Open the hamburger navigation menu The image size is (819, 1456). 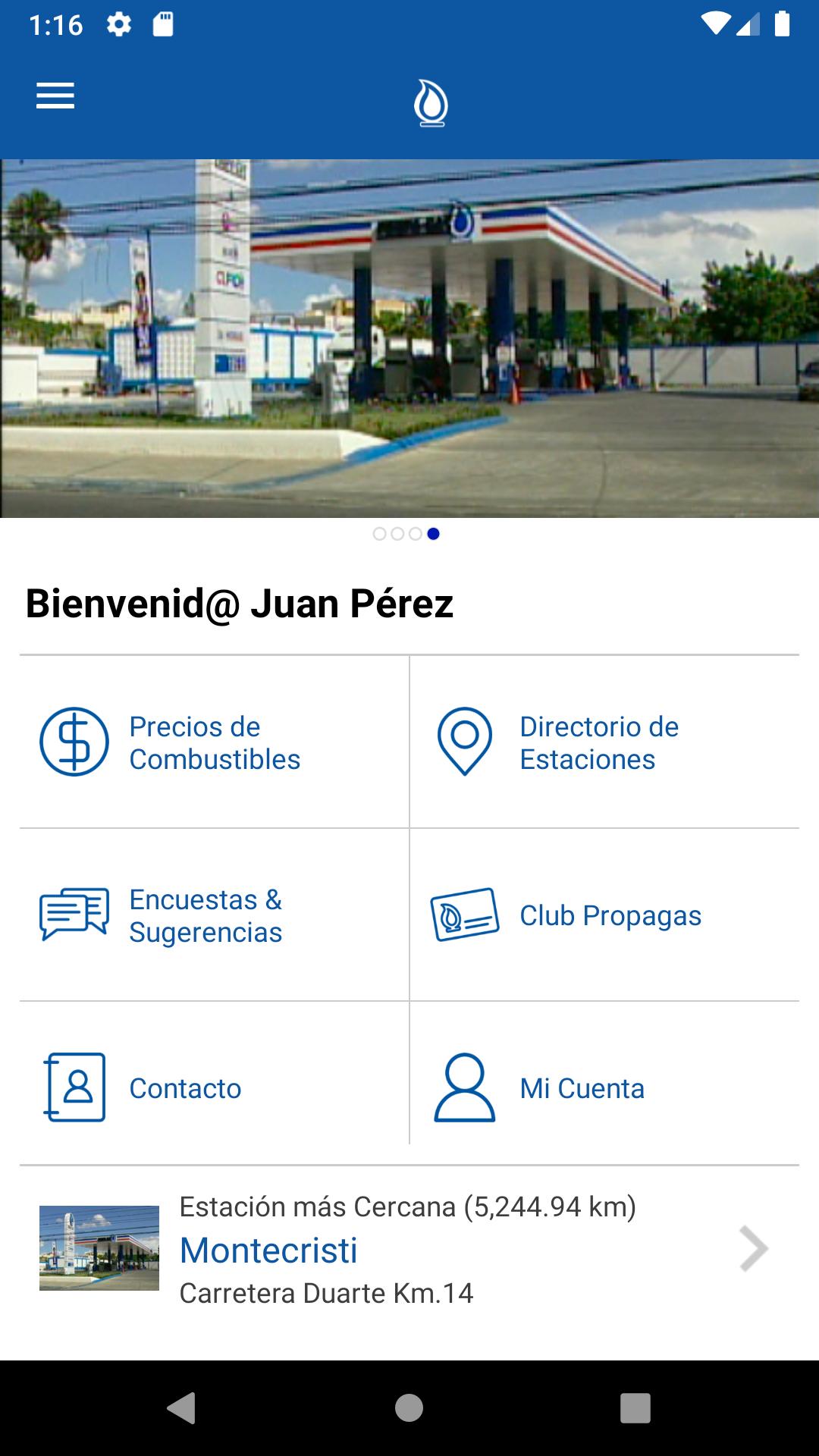click(x=55, y=96)
